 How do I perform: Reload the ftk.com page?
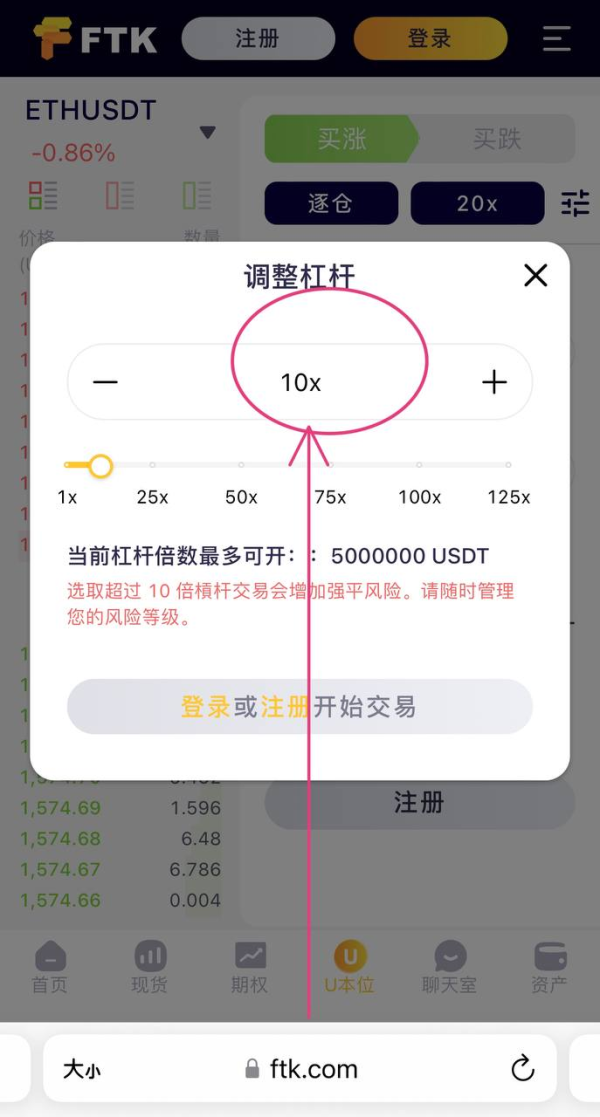point(522,1069)
